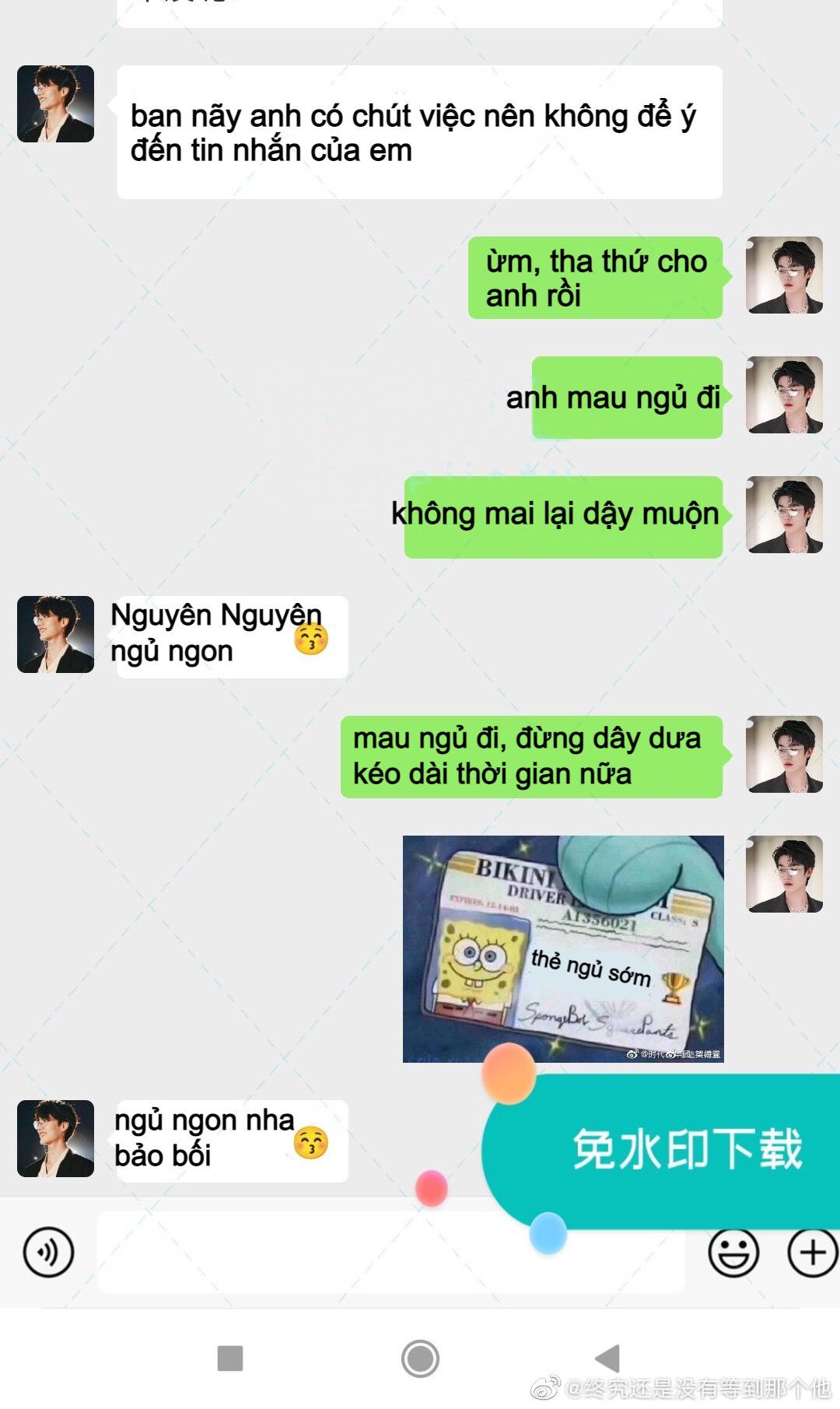
Task: Switch to voice message input
Action: coord(48,1253)
